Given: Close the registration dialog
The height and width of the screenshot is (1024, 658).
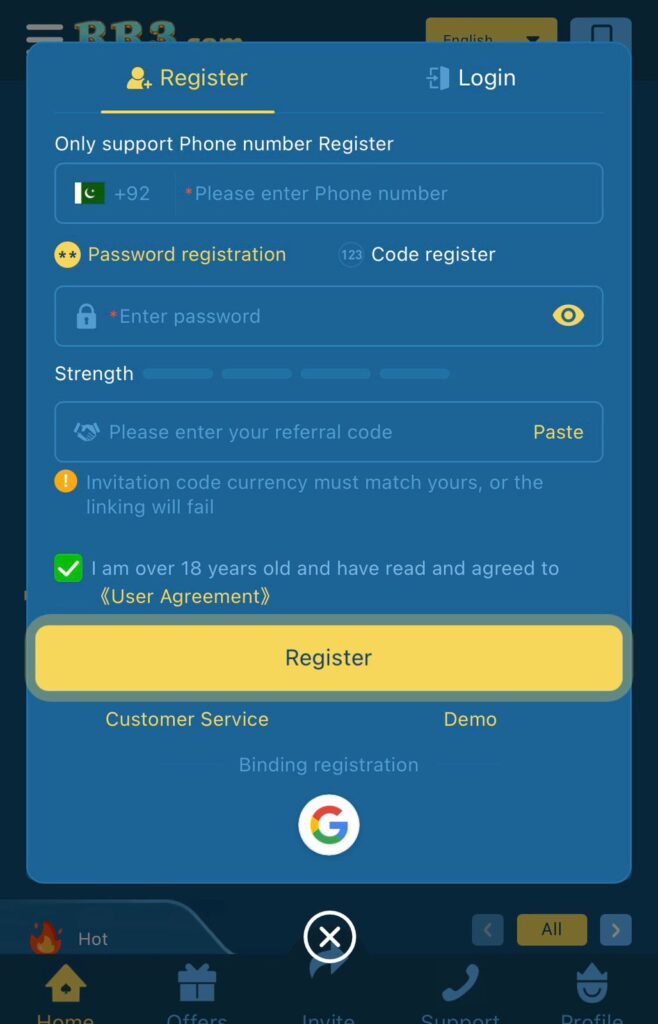Looking at the screenshot, I should coord(329,937).
